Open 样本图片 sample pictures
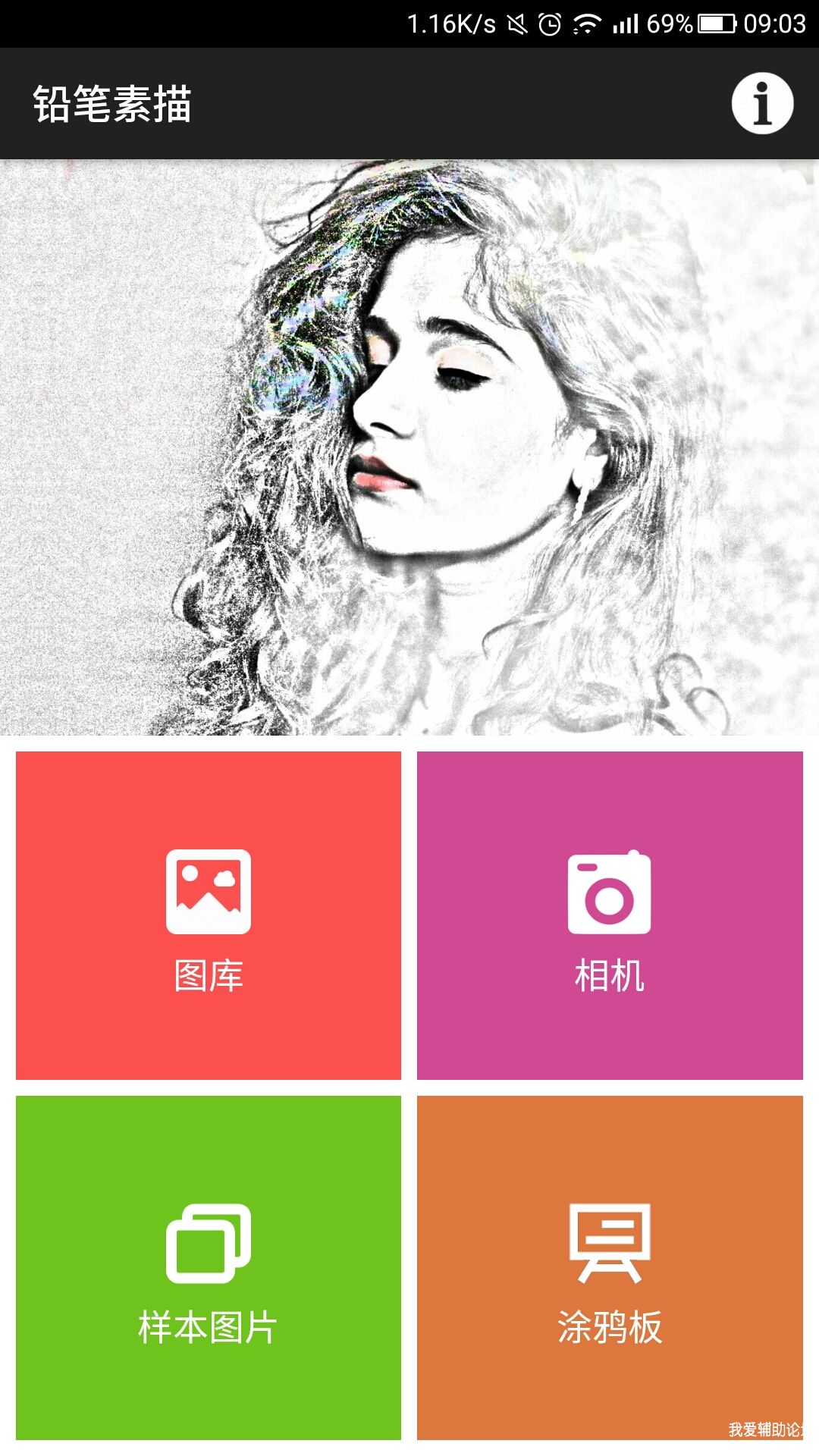 point(209,1267)
